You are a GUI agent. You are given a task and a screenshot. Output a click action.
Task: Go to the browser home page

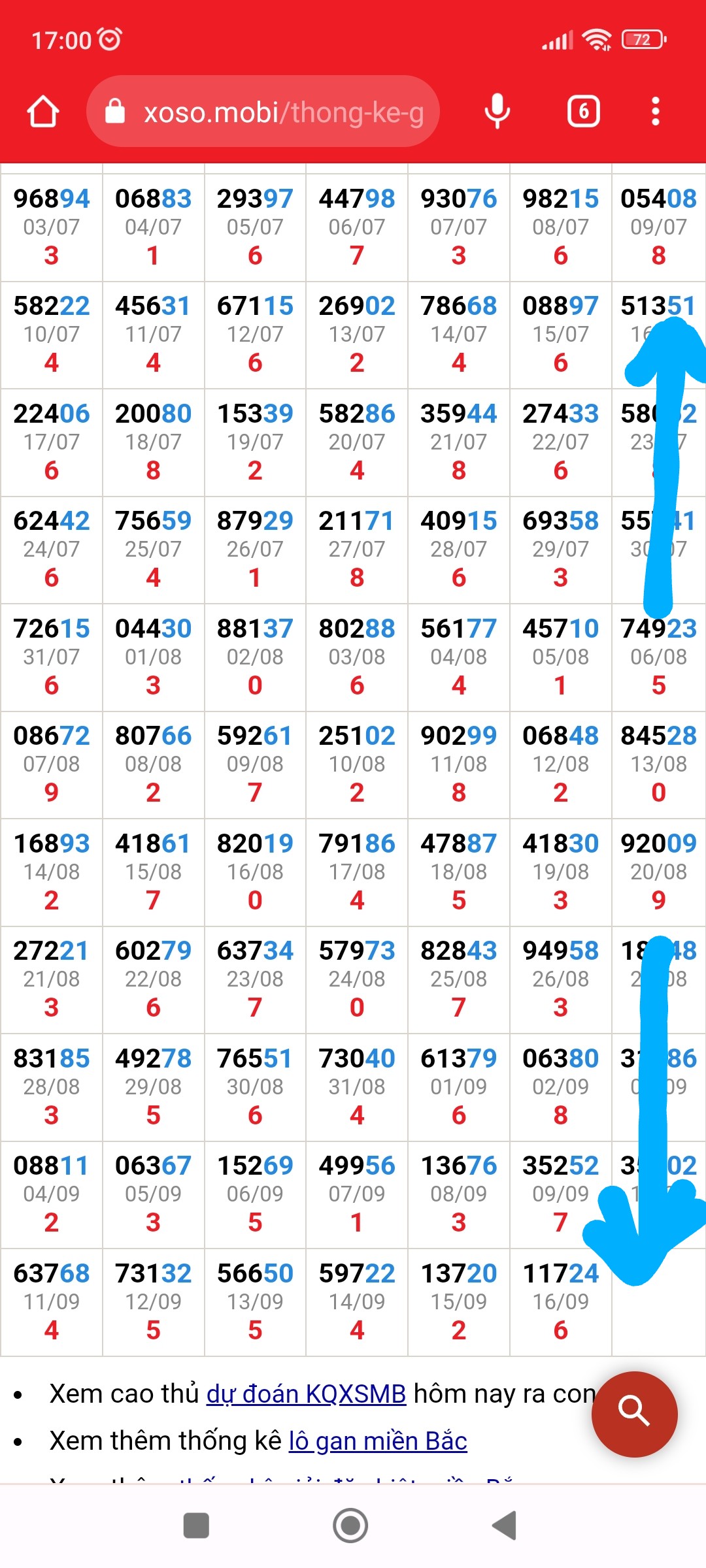[x=43, y=112]
